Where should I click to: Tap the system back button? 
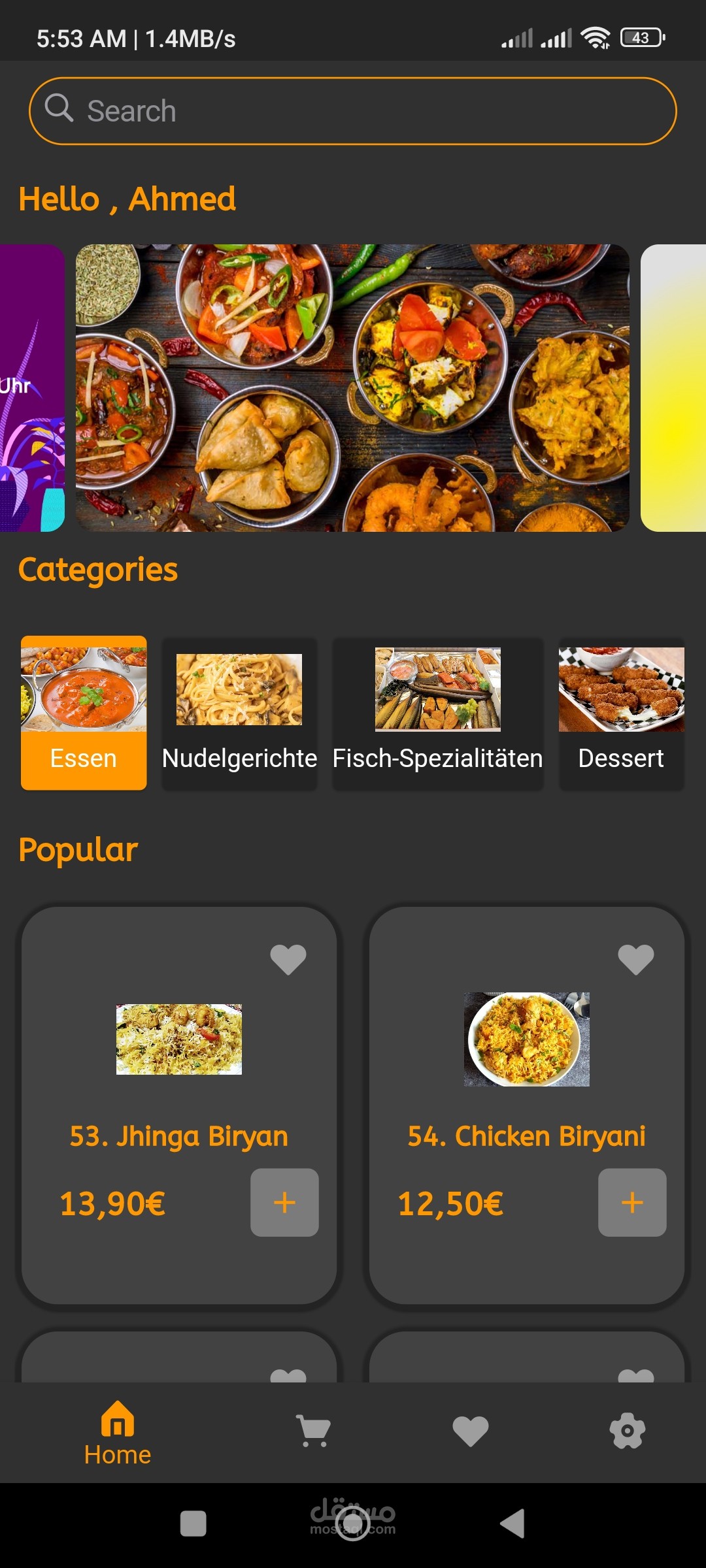(513, 1524)
